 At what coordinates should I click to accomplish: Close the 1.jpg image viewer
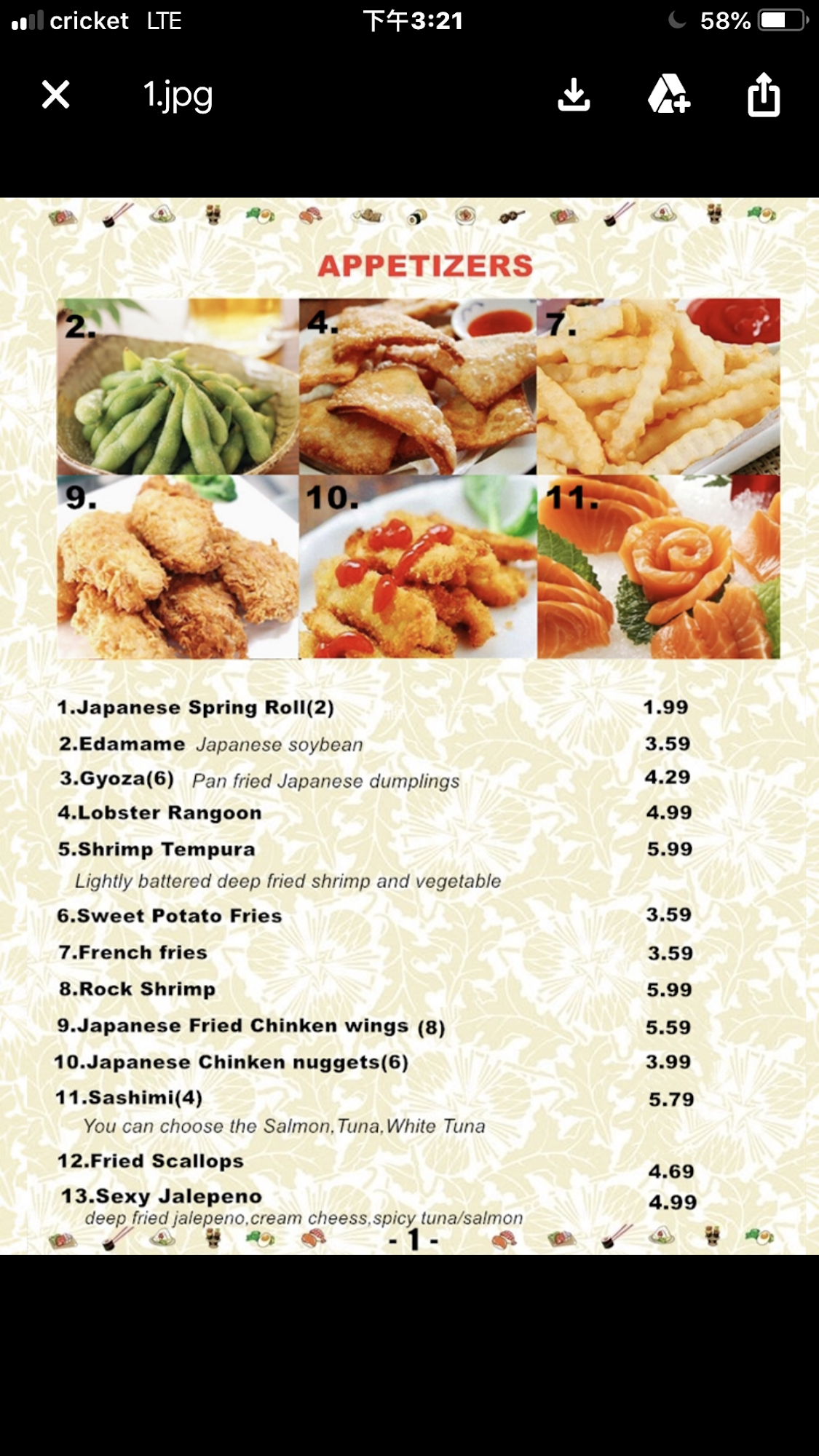click(55, 95)
